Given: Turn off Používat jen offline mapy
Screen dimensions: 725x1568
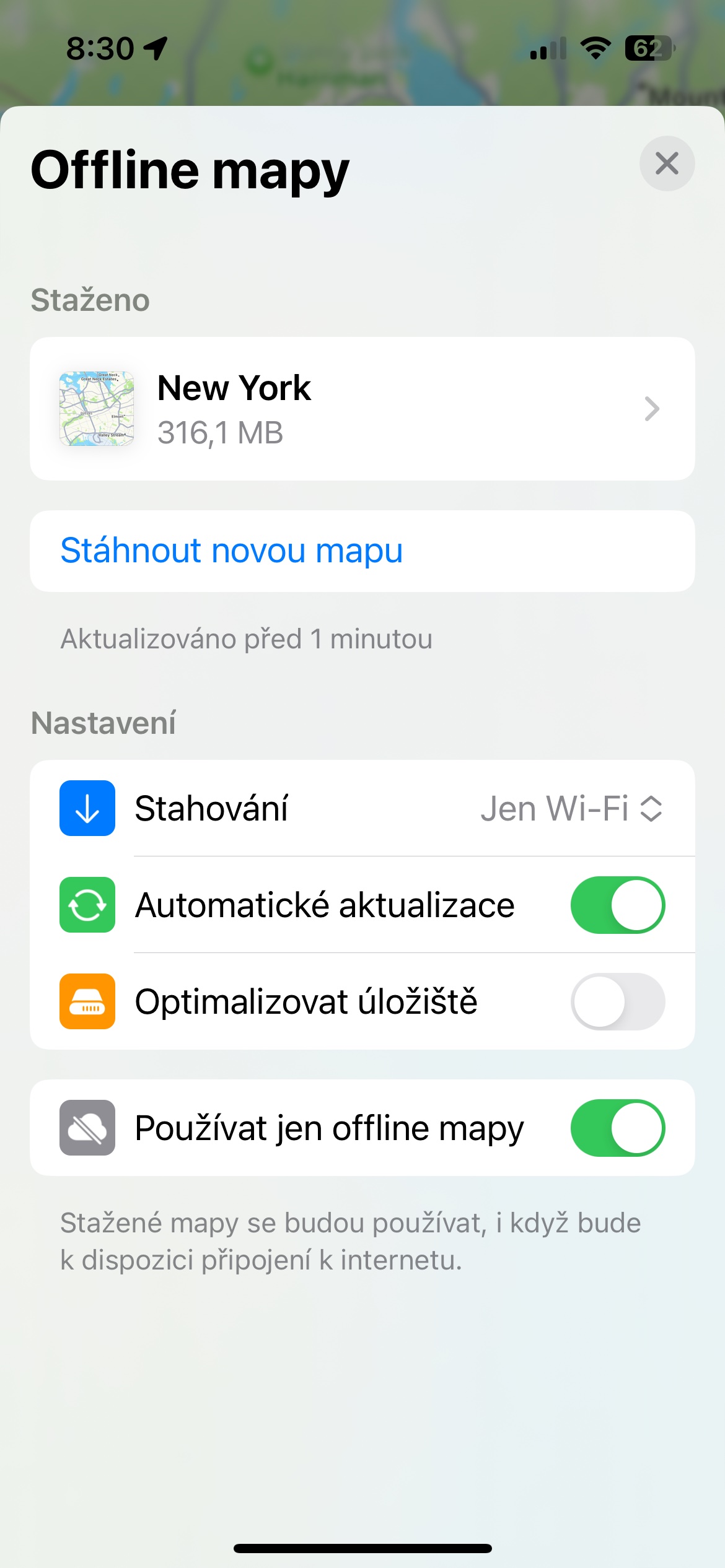Looking at the screenshot, I should [x=617, y=1128].
